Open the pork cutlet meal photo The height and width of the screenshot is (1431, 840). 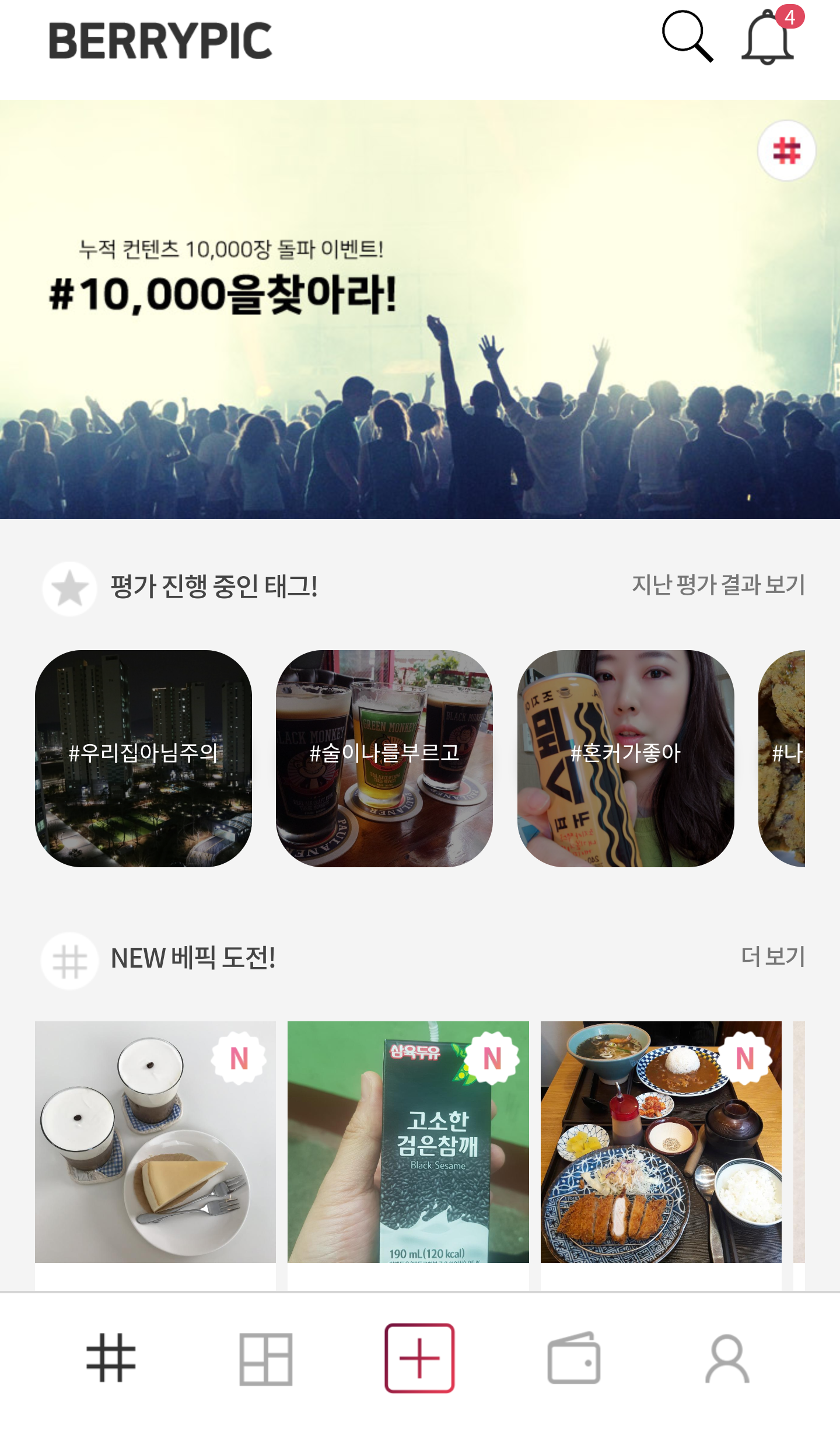[x=660, y=1142]
